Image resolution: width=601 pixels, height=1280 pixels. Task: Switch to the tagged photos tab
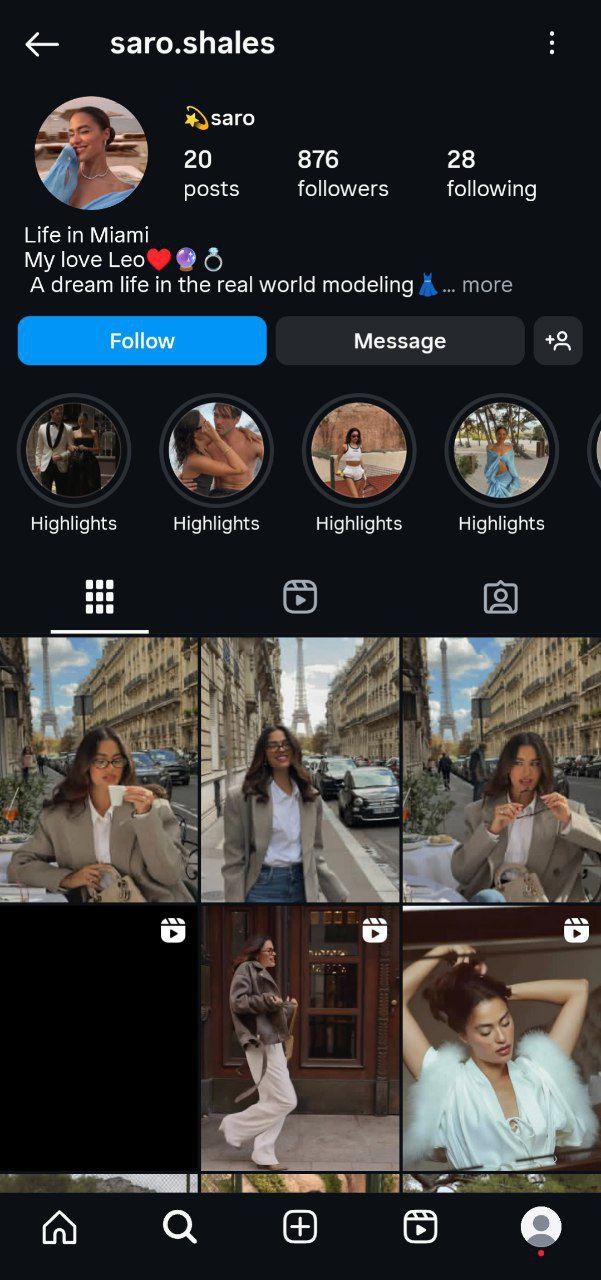pos(500,597)
